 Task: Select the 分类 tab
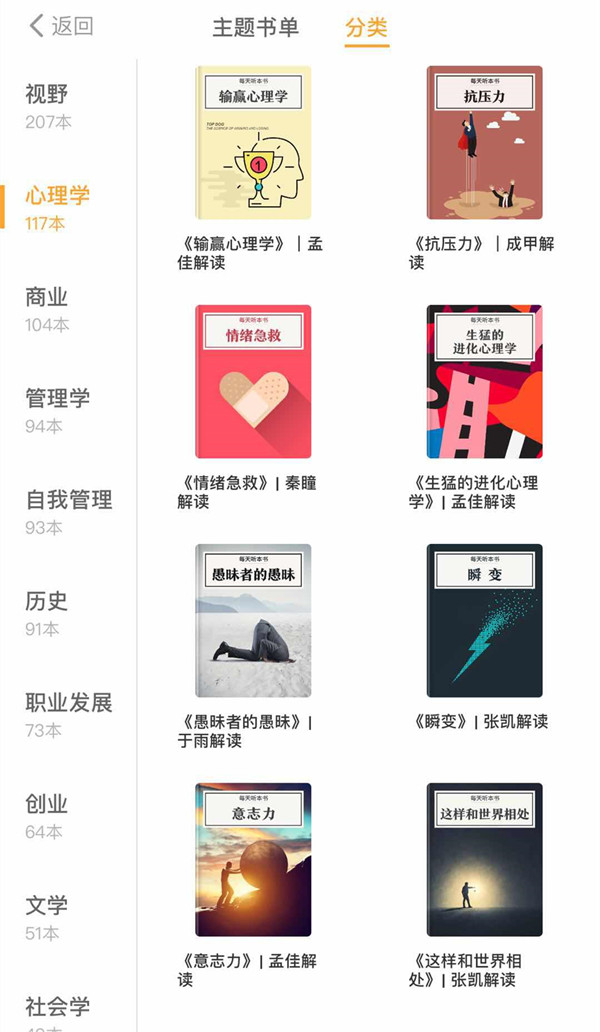point(366,28)
